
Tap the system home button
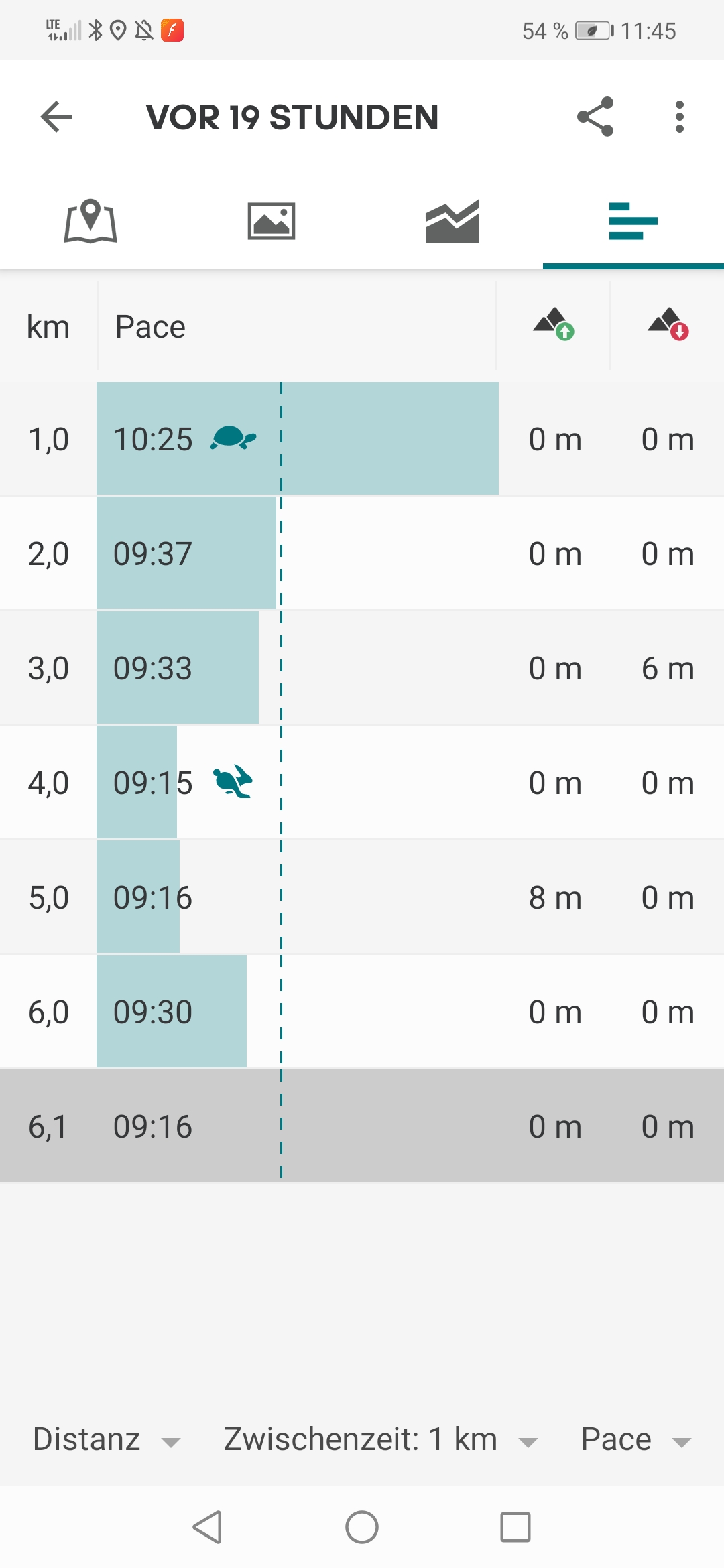(362, 1527)
